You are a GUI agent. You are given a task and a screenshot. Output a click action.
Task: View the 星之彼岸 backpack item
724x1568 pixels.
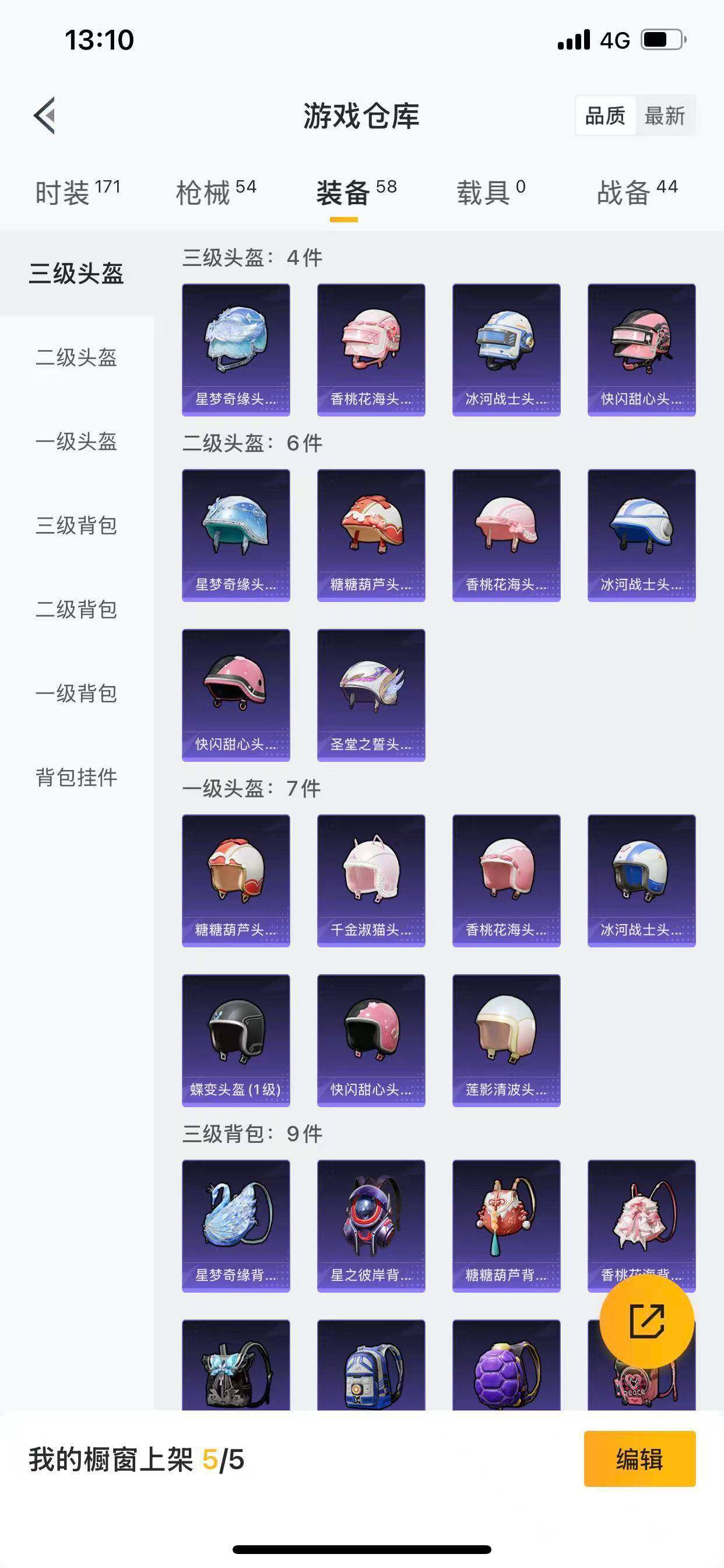(371, 1226)
